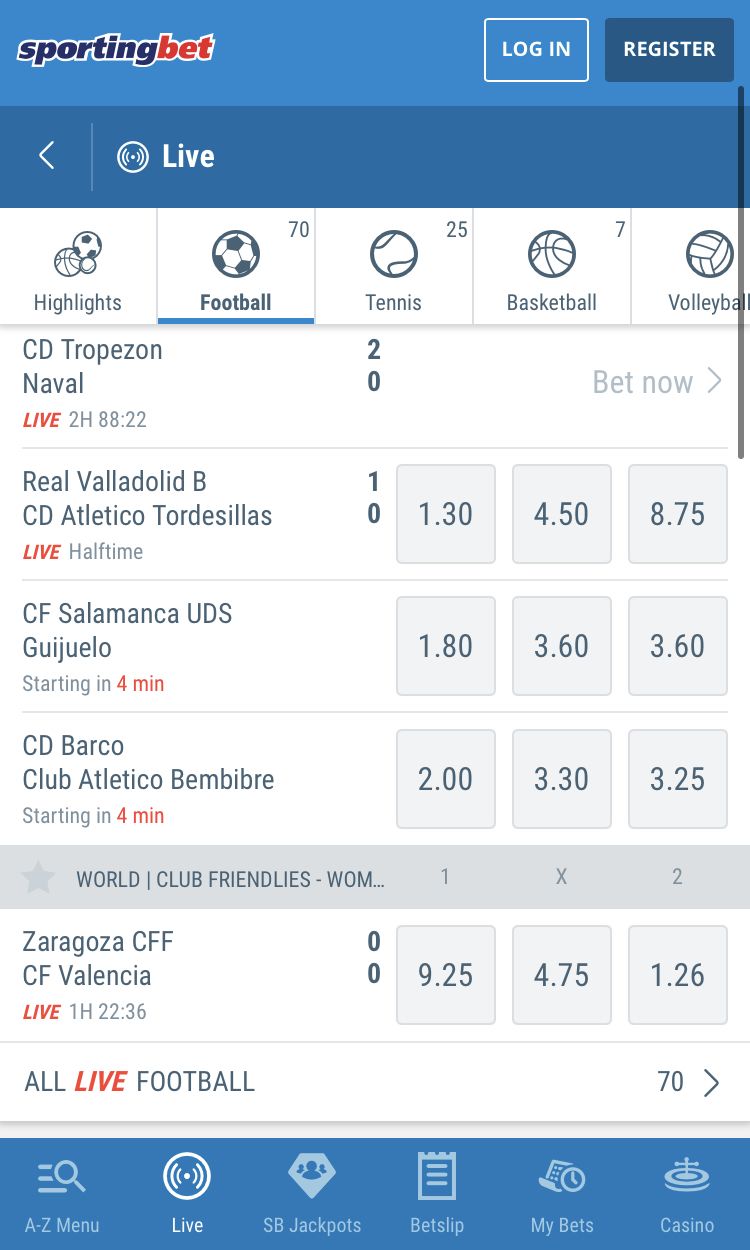Viewport: 750px width, 1250px height.
Task: Select the Tennis sport tab
Action: 394,267
